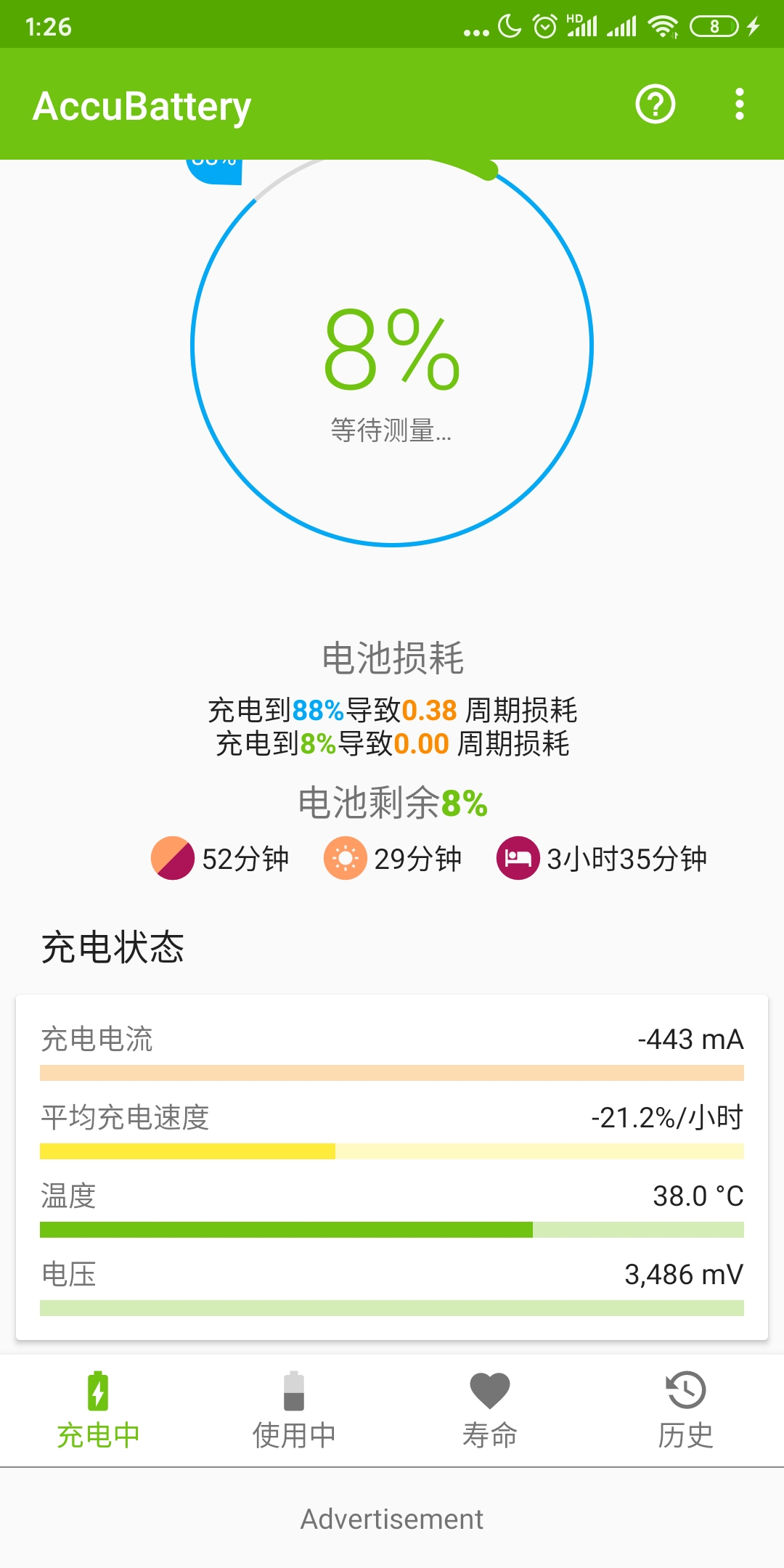The height and width of the screenshot is (1568, 784).
Task: Open the 历史 history tab
Action: (x=686, y=1410)
